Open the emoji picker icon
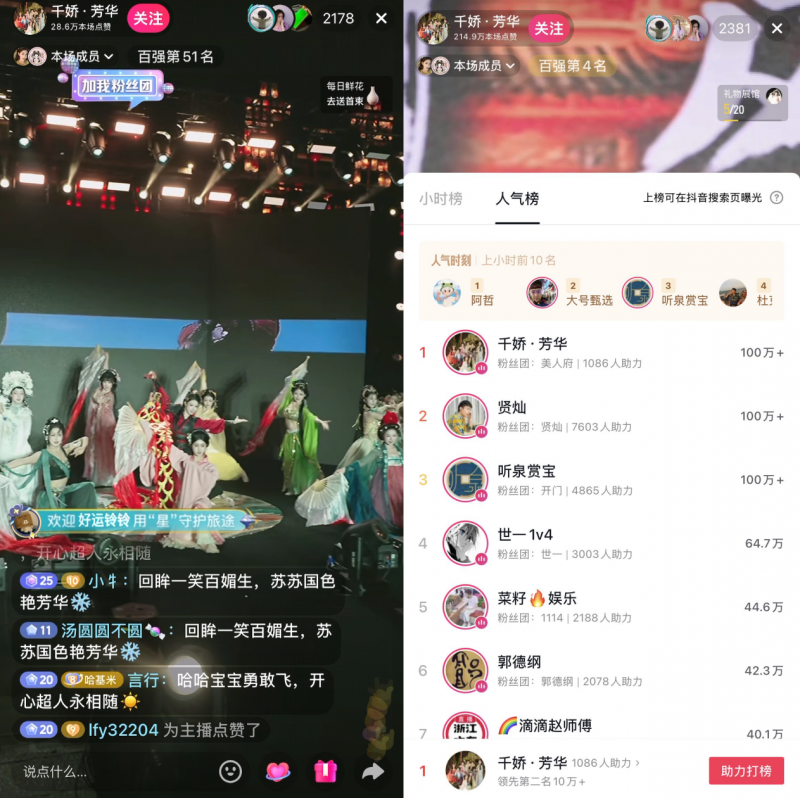This screenshot has height=798, width=800. pos(231,771)
